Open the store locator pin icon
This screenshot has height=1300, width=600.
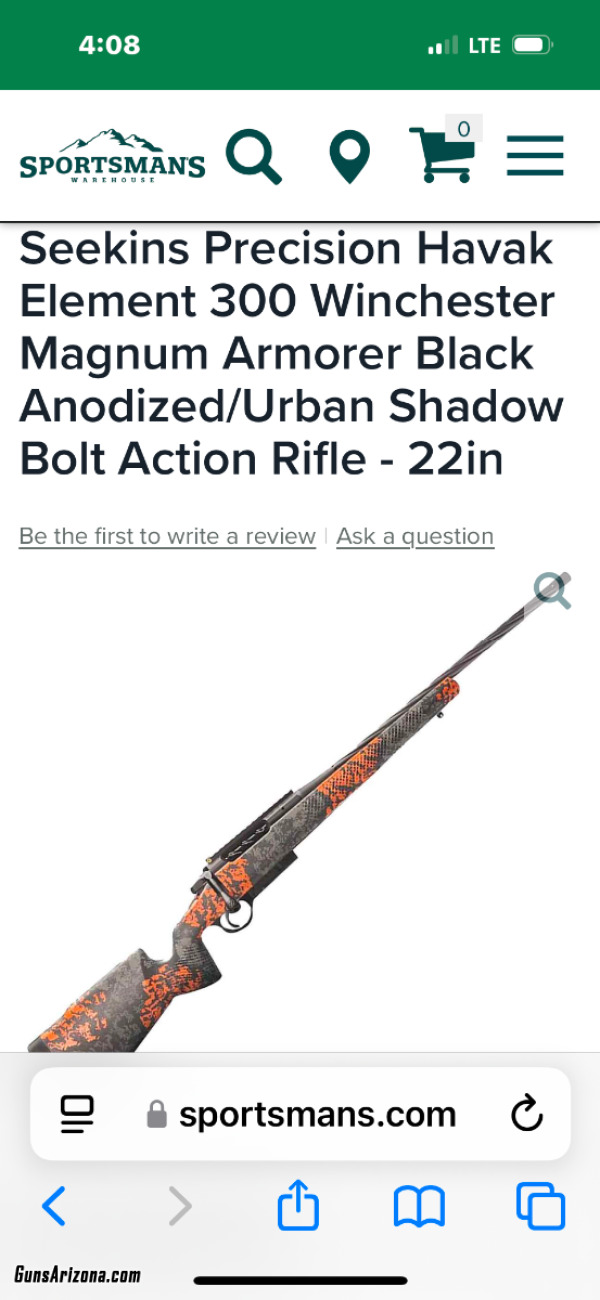pos(349,157)
